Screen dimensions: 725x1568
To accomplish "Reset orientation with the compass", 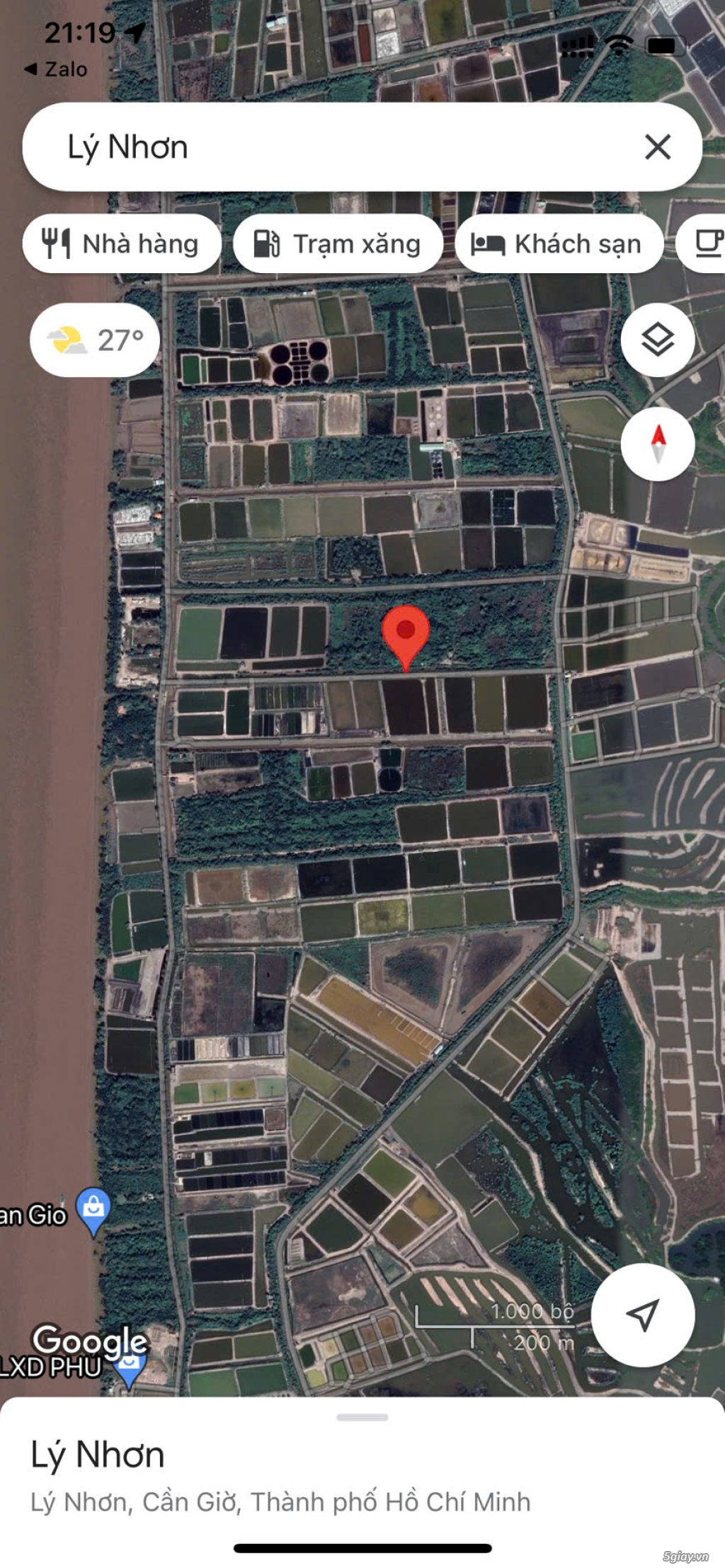I will (657, 444).
